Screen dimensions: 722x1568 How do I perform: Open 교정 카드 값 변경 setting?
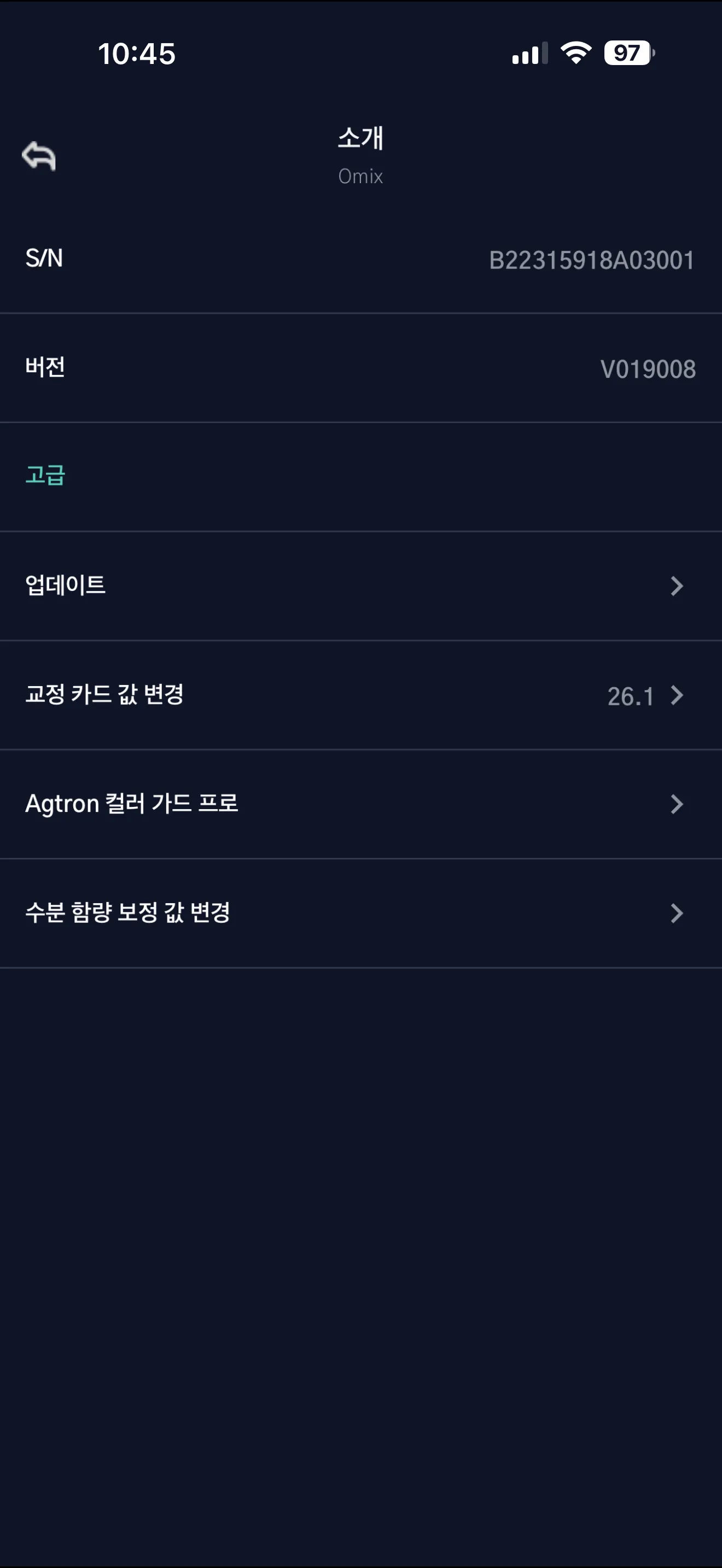tap(360, 694)
